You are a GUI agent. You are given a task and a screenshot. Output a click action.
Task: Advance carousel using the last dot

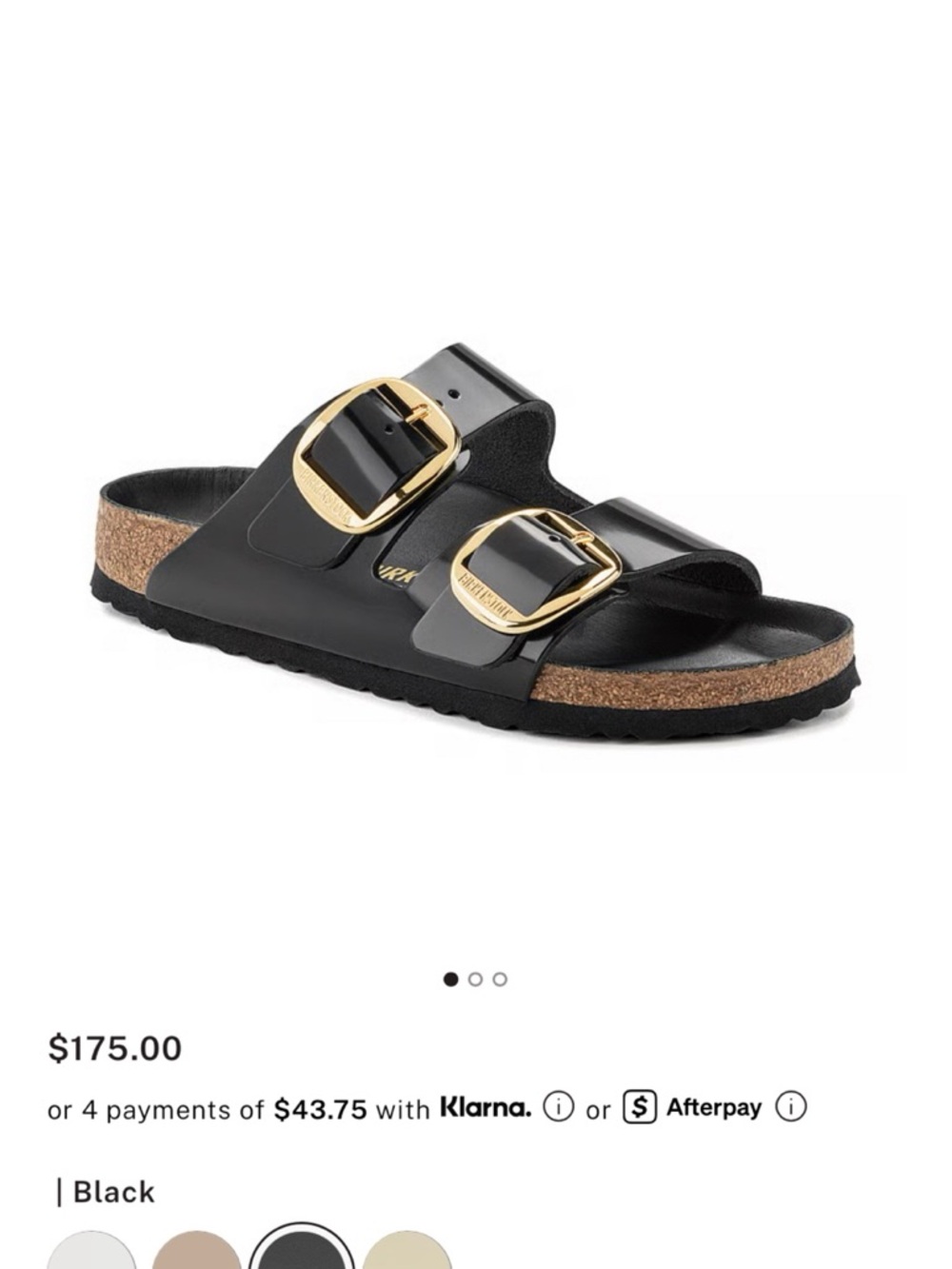point(498,978)
